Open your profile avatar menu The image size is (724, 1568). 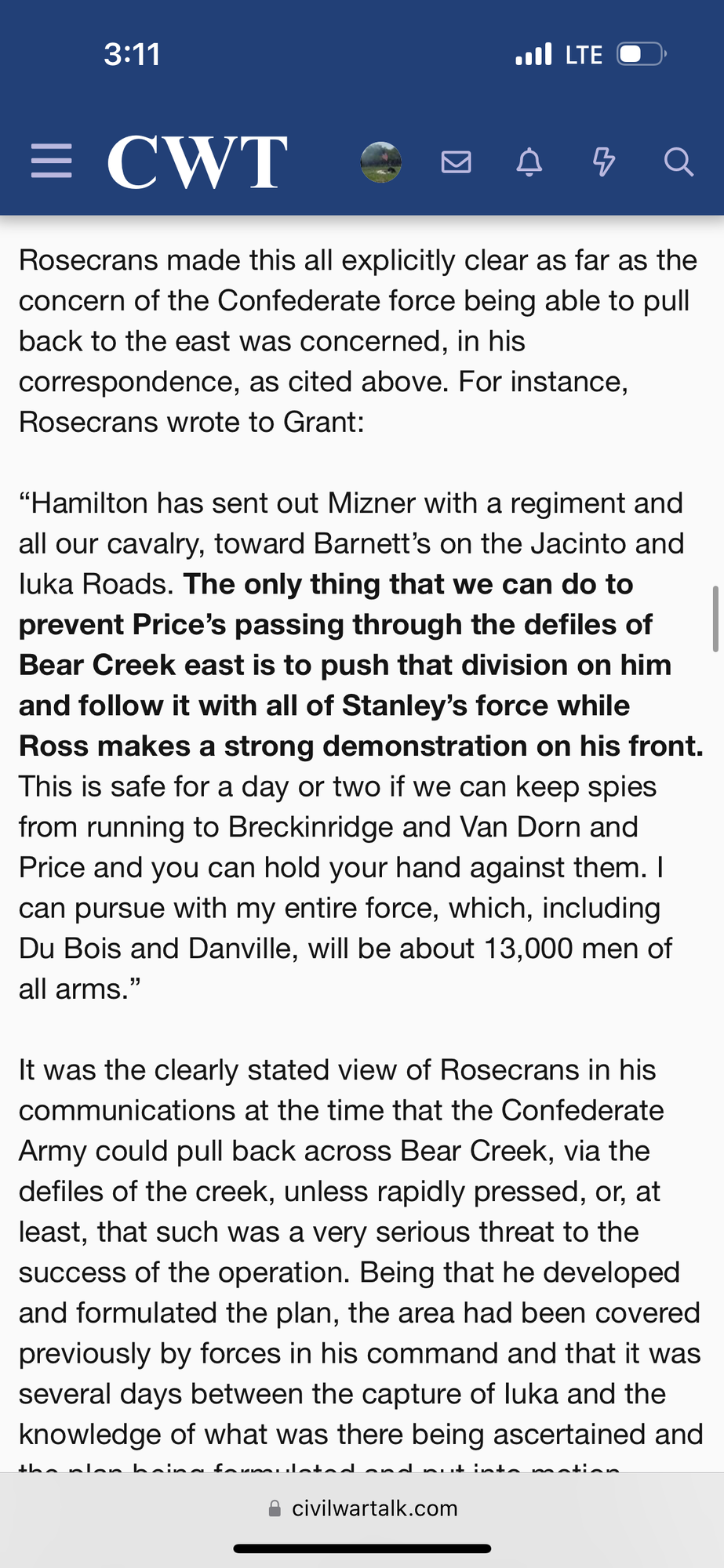coord(381,162)
